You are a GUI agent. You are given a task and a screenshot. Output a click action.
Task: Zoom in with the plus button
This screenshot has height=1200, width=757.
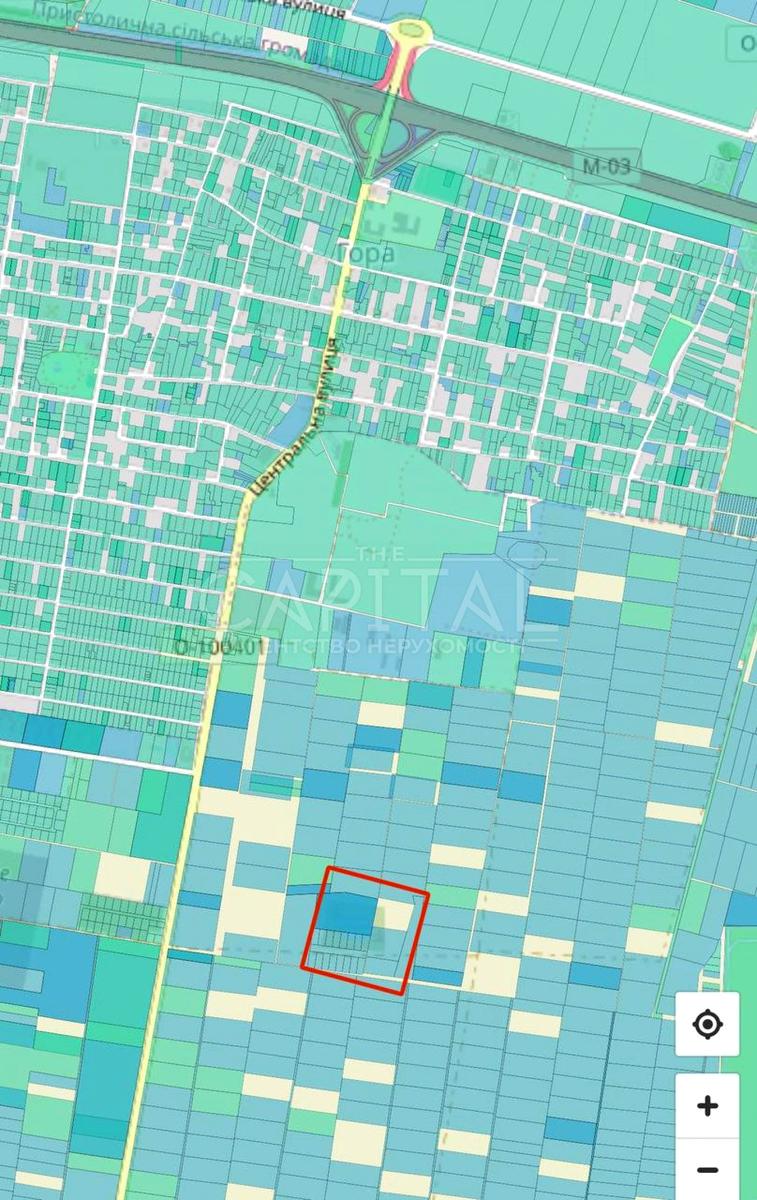click(x=707, y=1106)
